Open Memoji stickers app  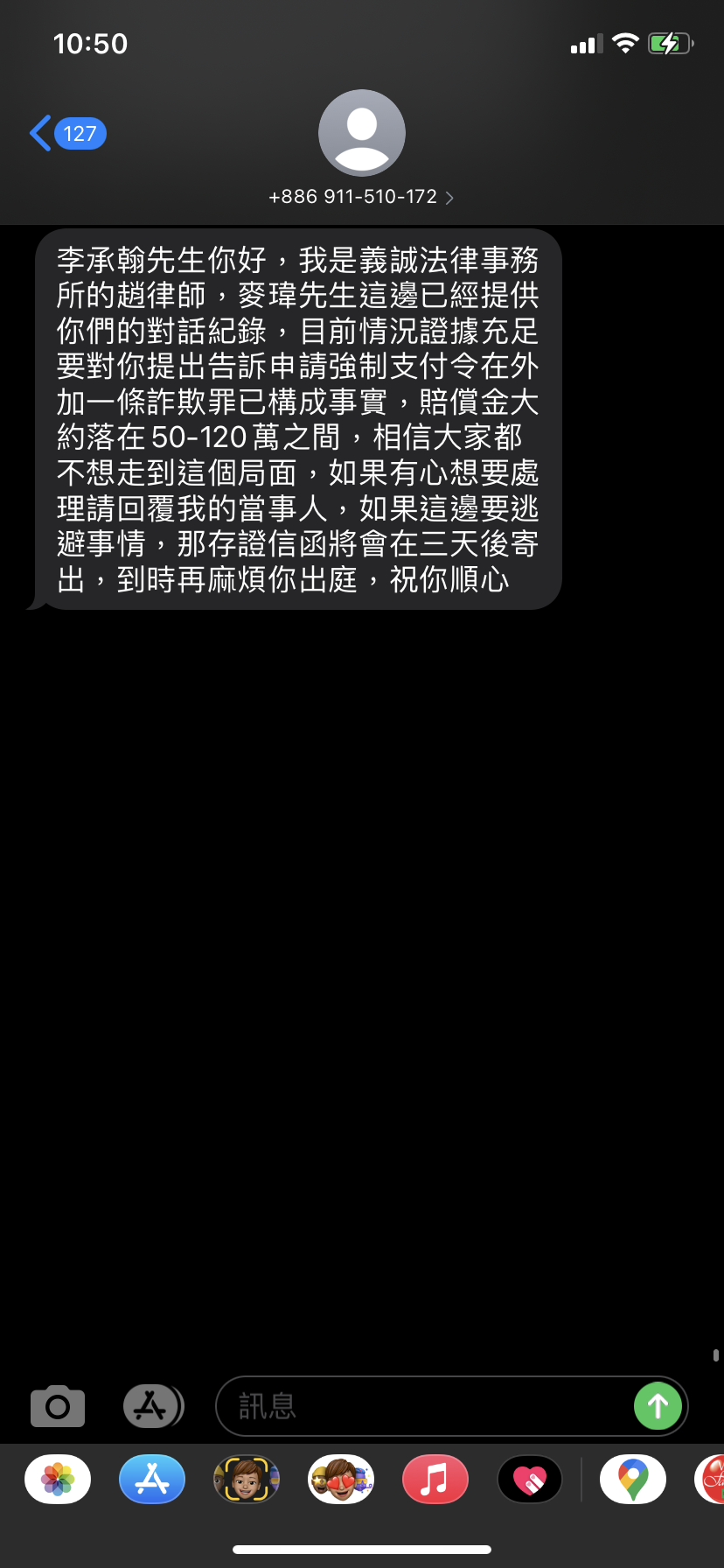(341, 1479)
